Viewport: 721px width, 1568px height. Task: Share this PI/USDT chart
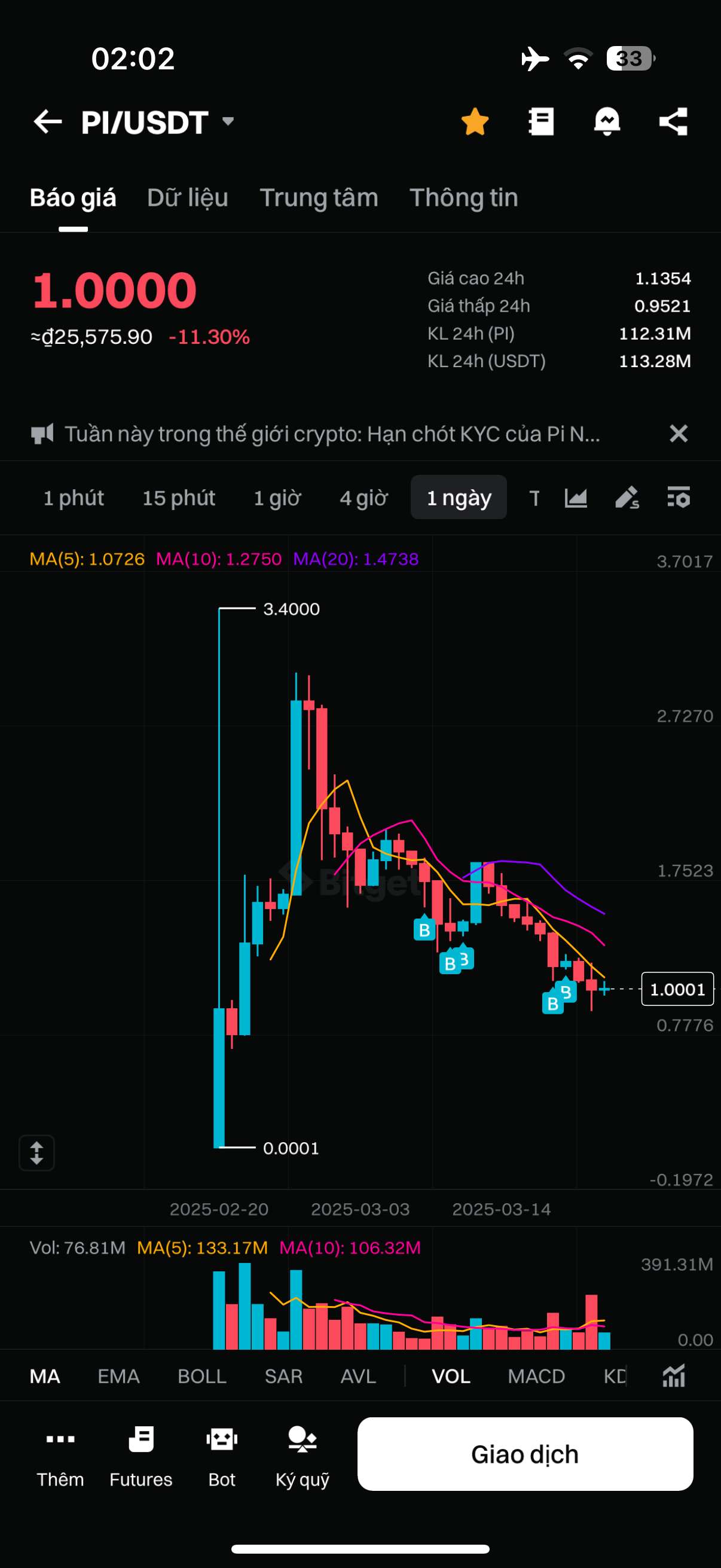(674, 122)
